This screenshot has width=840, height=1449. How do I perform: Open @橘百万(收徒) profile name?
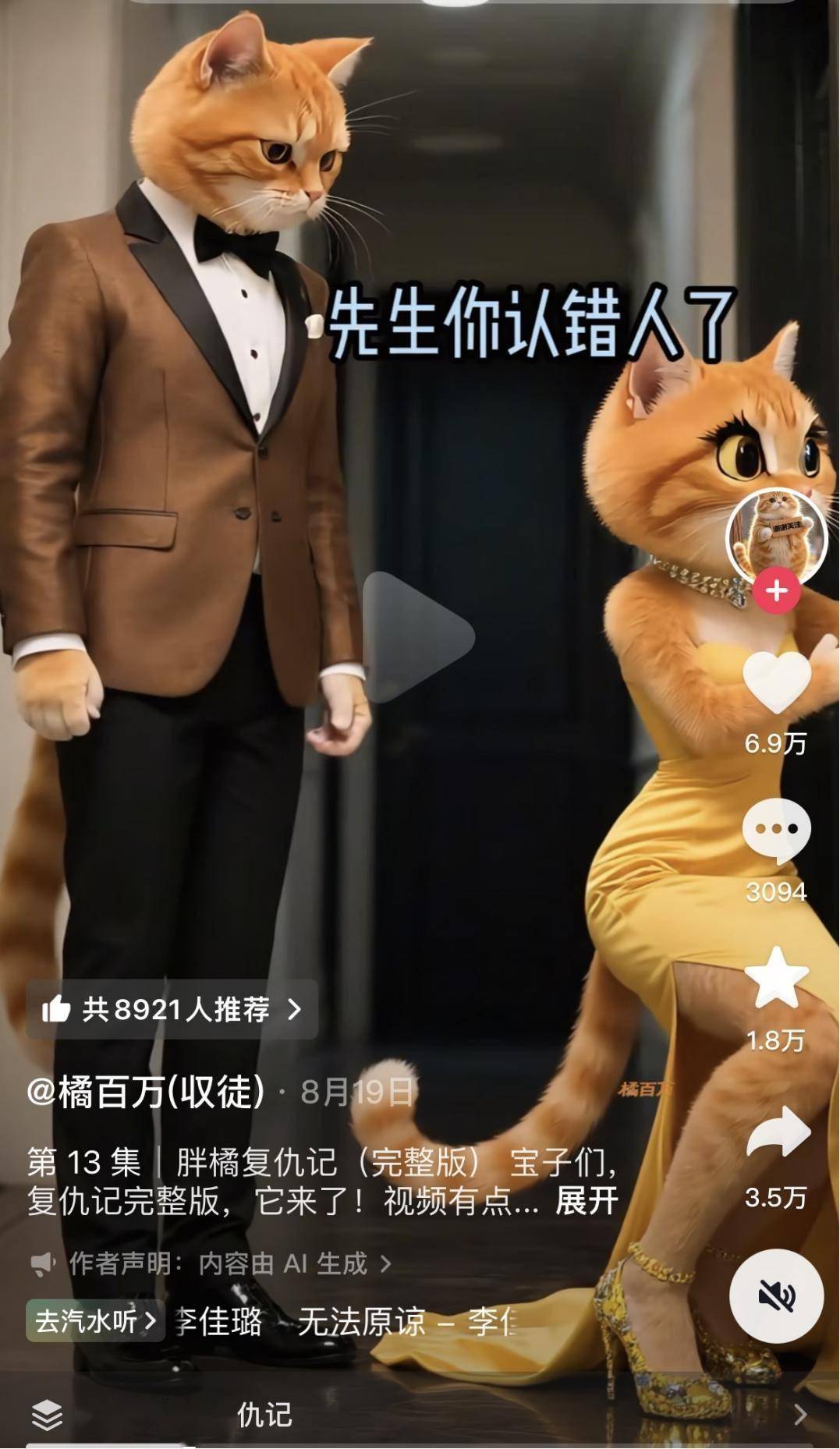tap(146, 1092)
